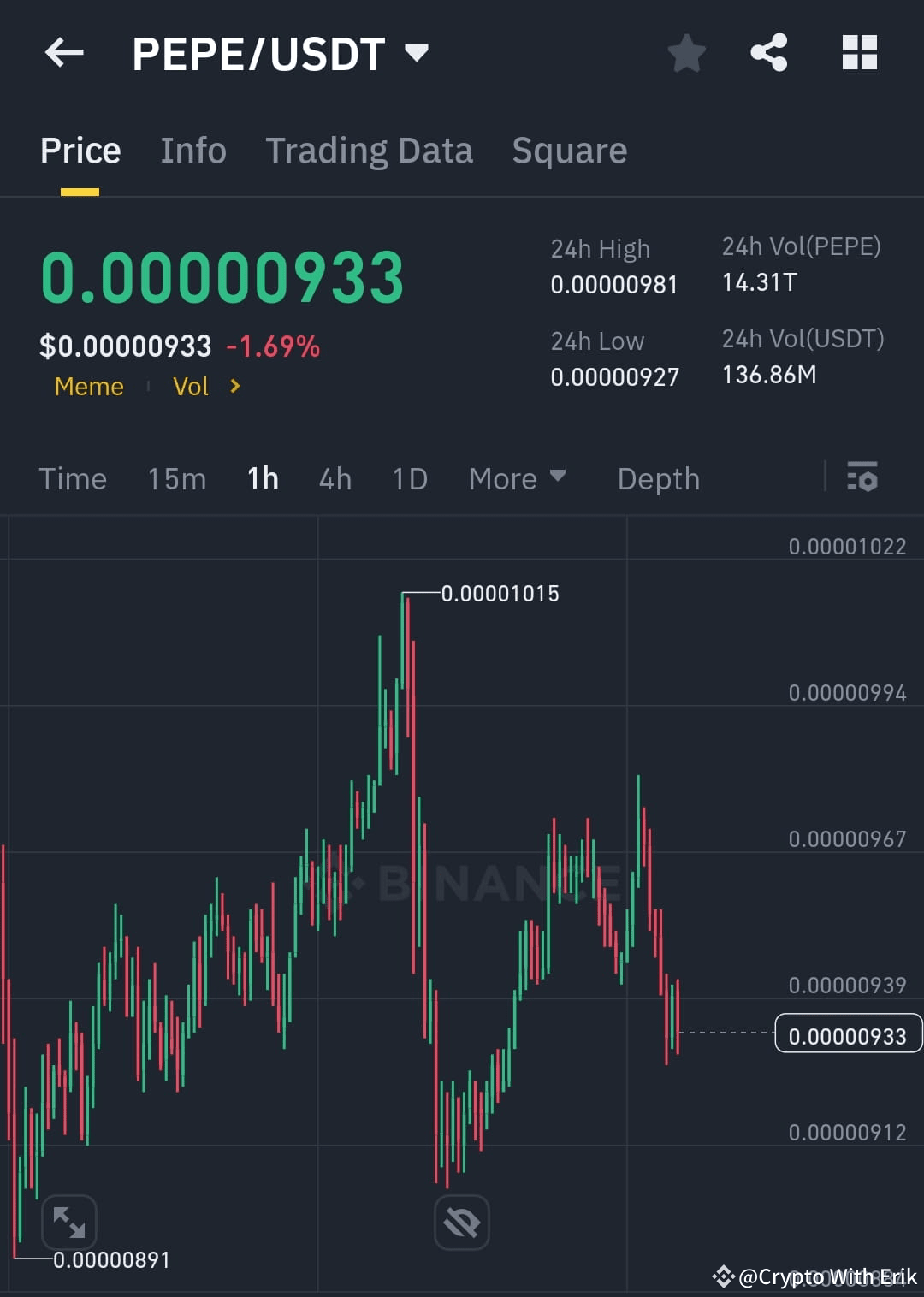
Task: Toggle order visibility with eye-off icon
Action: 462,1222
